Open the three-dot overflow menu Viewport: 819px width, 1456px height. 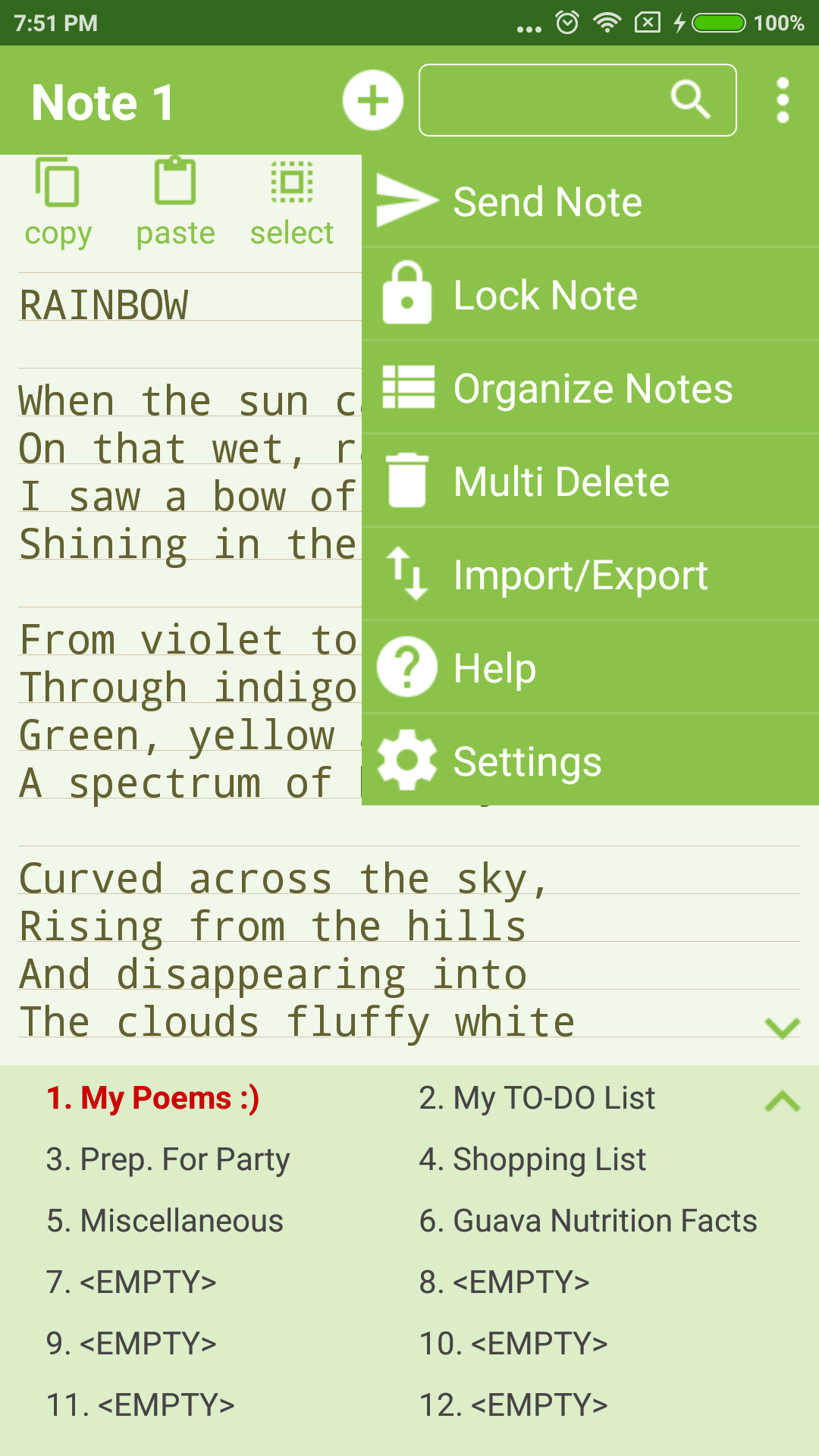click(782, 100)
